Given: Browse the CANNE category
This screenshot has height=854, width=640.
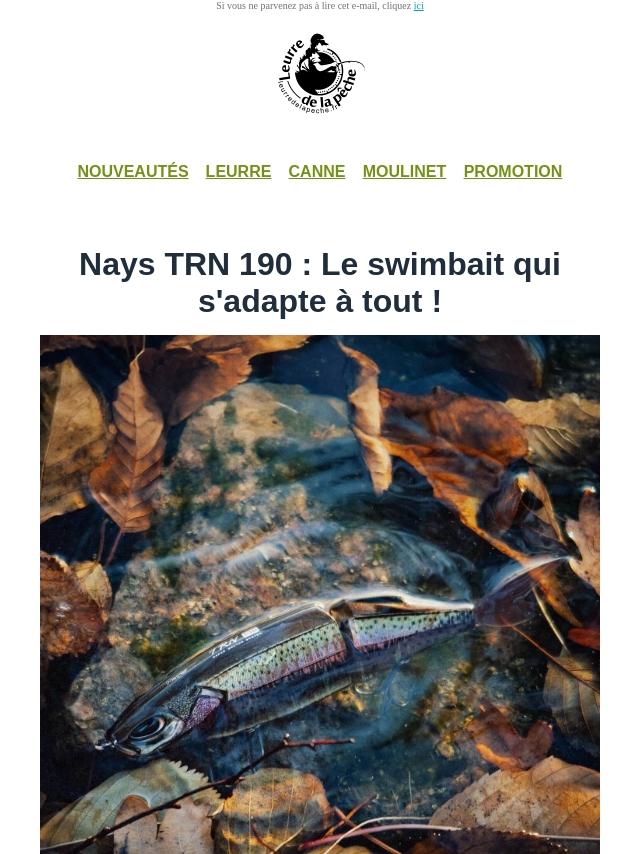Looking at the screenshot, I should point(316,171).
